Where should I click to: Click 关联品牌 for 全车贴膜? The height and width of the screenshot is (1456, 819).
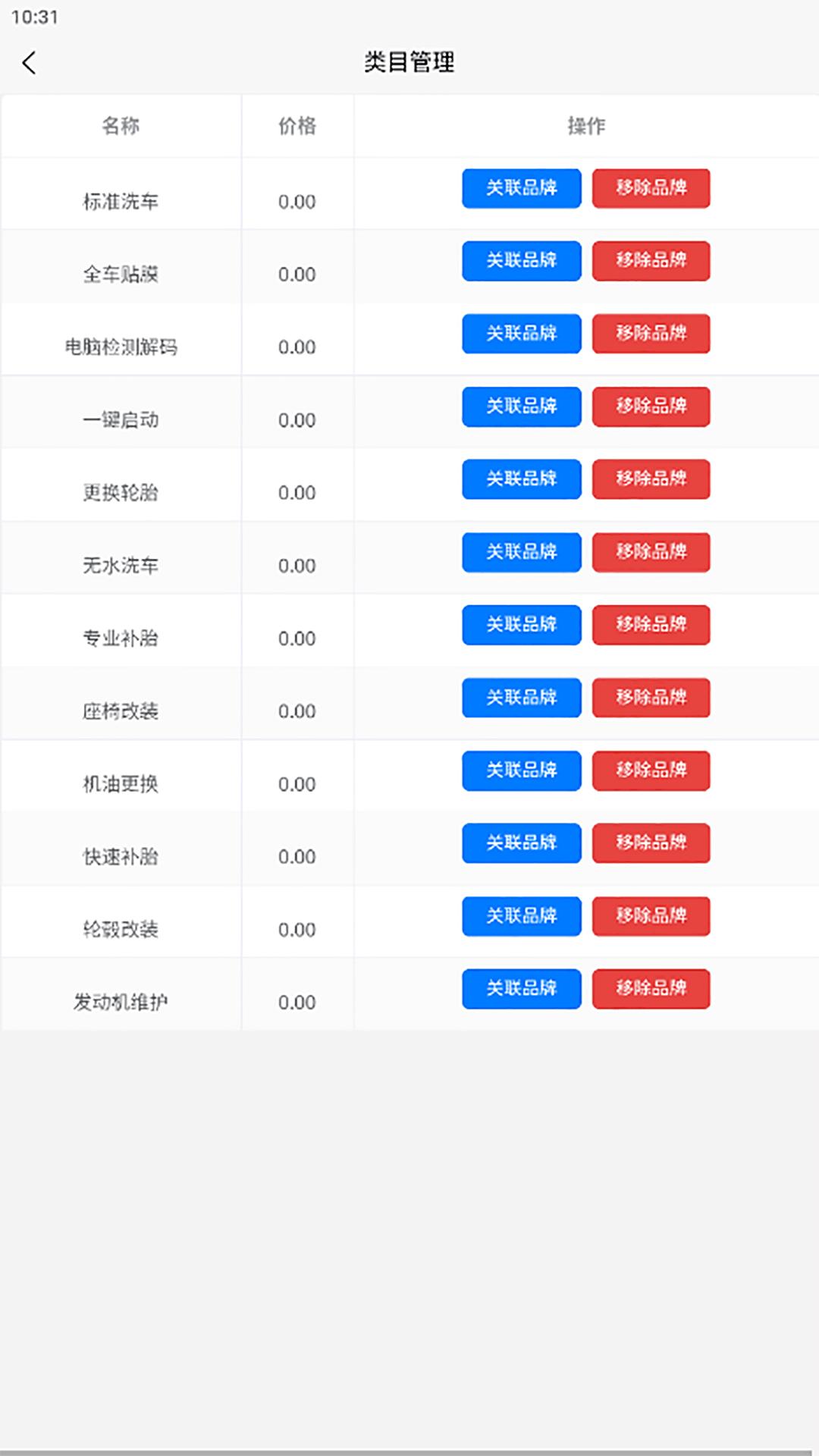[521, 261]
